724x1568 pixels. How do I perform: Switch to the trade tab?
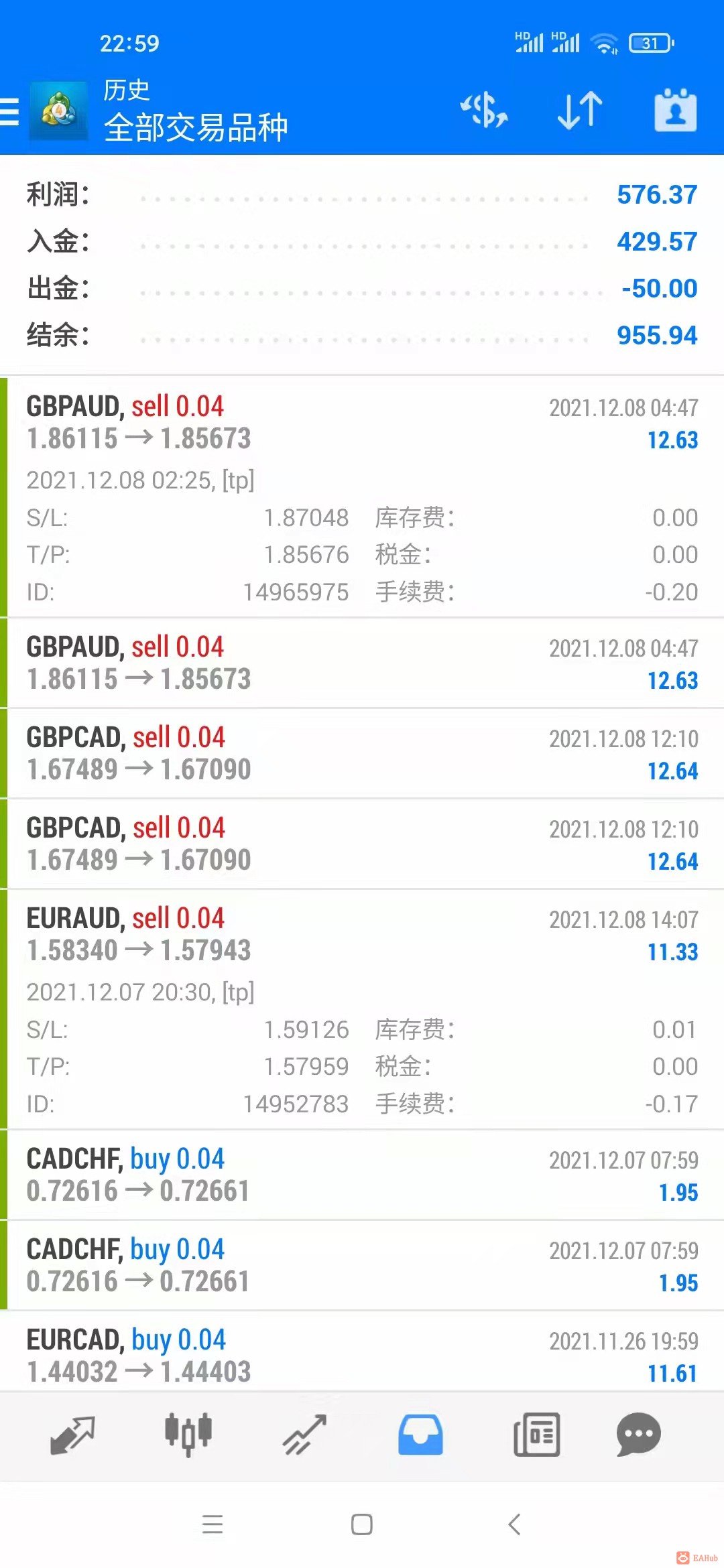click(304, 1435)
